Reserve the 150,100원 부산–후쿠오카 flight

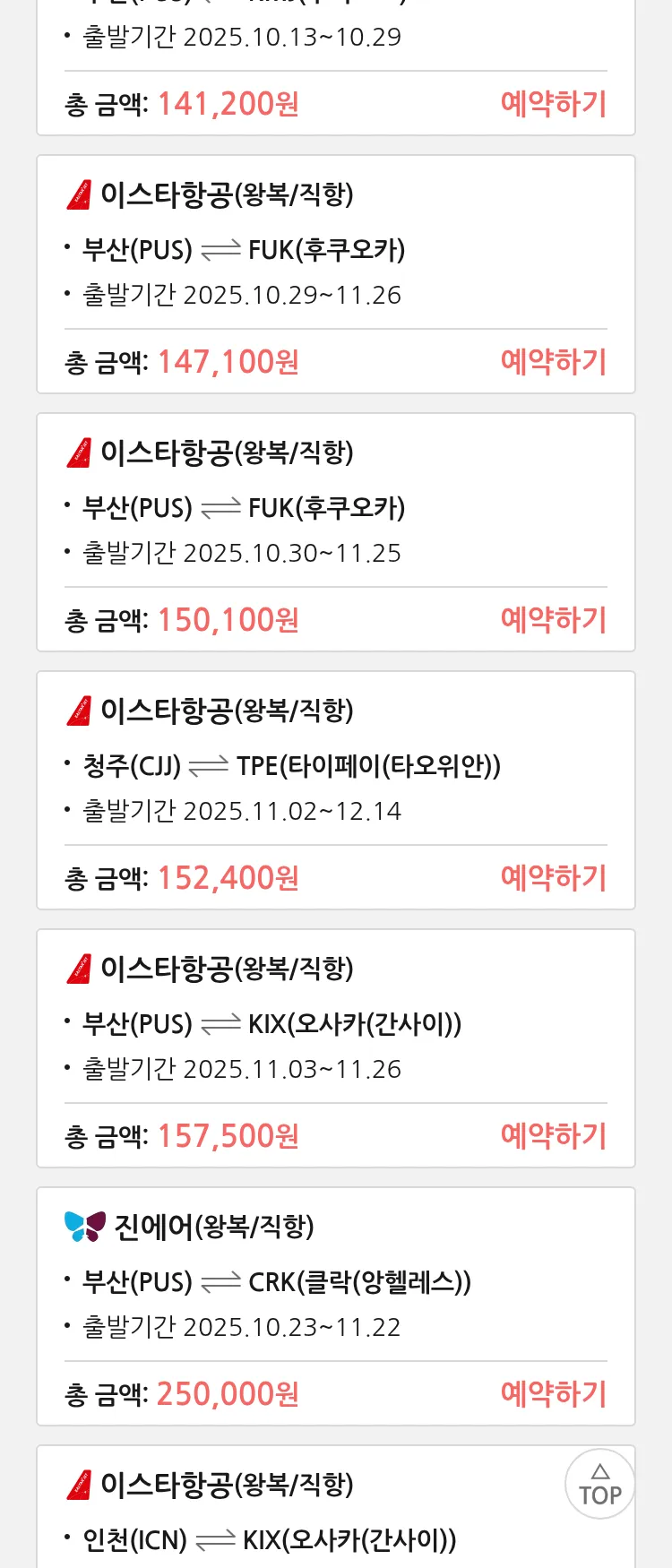coord(553,620)
